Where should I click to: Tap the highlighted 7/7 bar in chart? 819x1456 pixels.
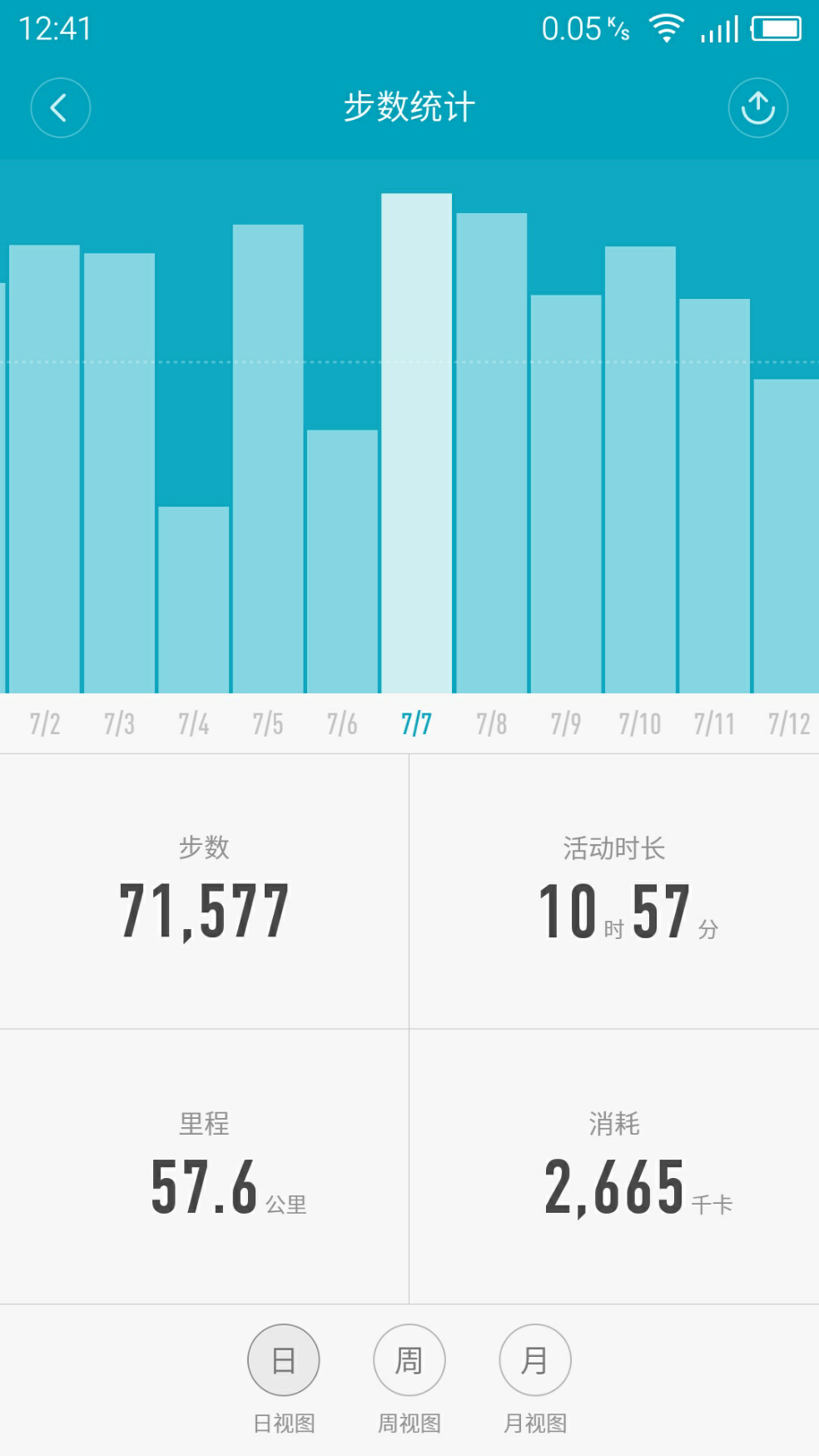415,441
